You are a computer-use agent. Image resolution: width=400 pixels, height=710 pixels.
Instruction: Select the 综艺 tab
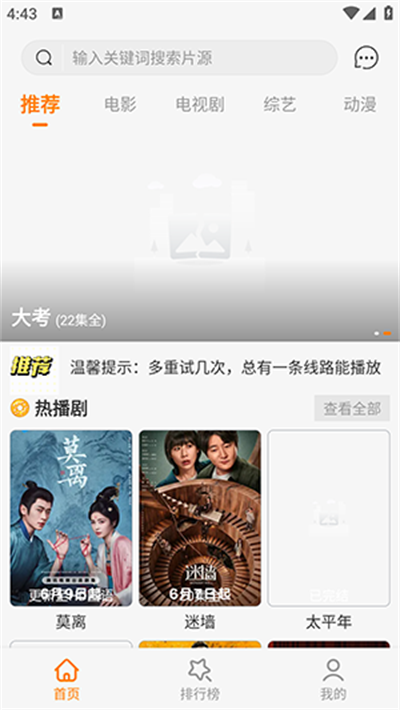click(280, 105)
